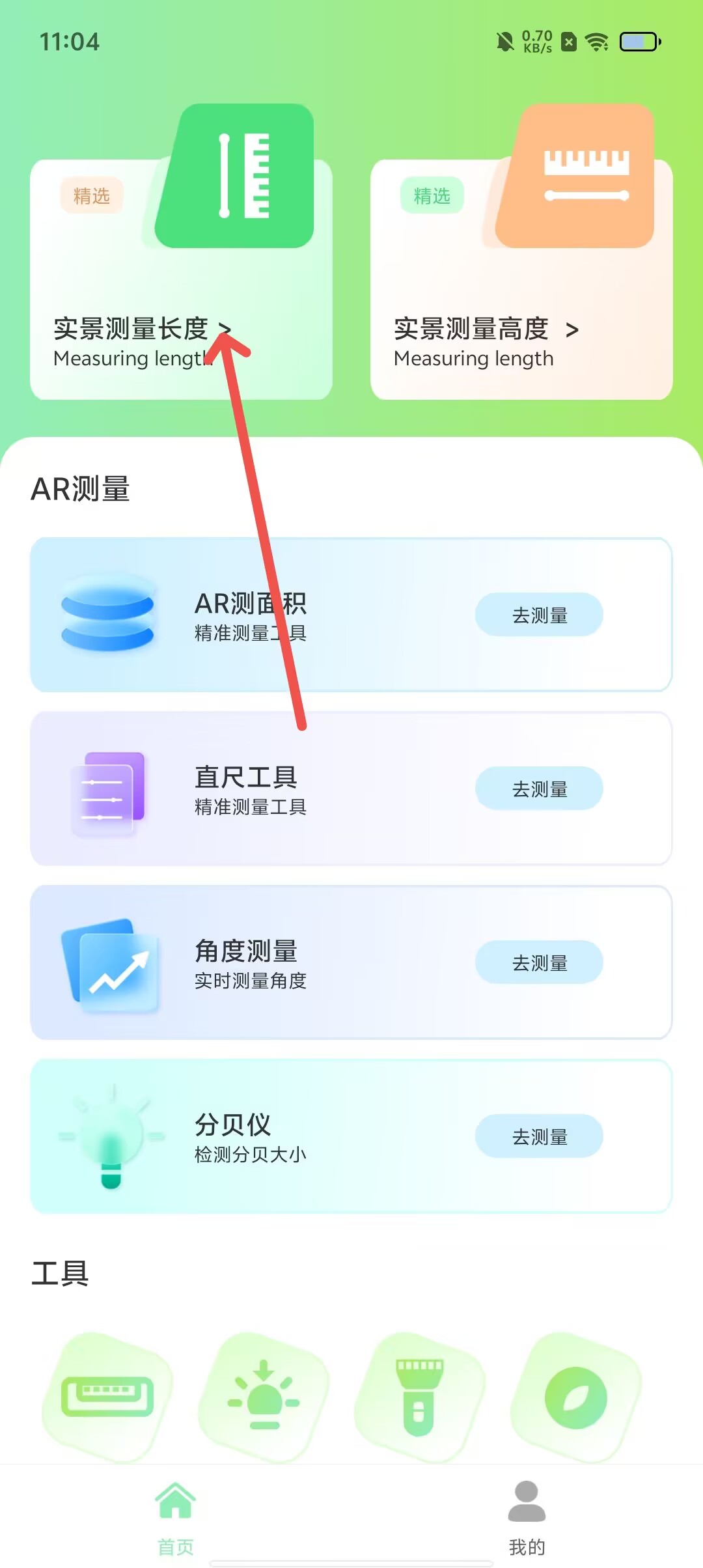Open the ruler tool icon under 工具
Screen dimensions: 703x1568
(x=107, y=1397)
